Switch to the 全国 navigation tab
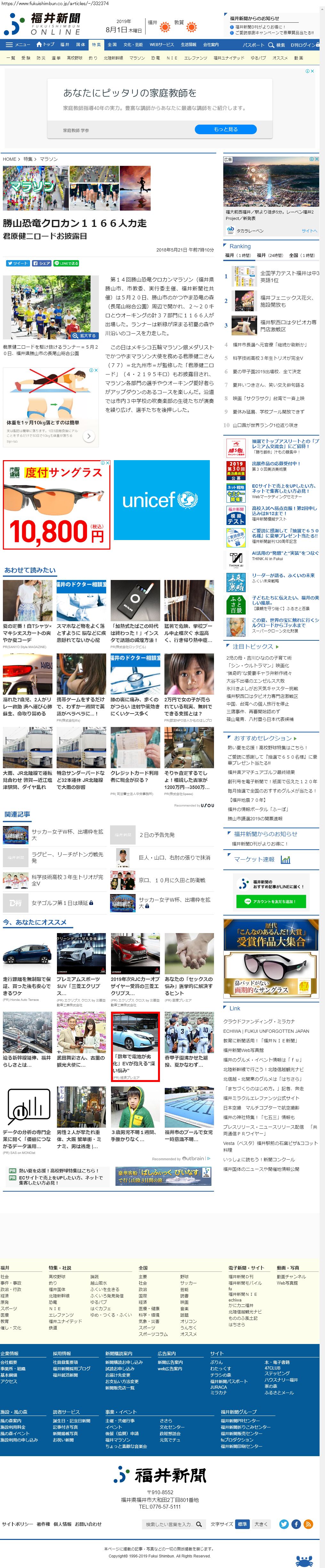325x1568 pixels. click(112, 44)
